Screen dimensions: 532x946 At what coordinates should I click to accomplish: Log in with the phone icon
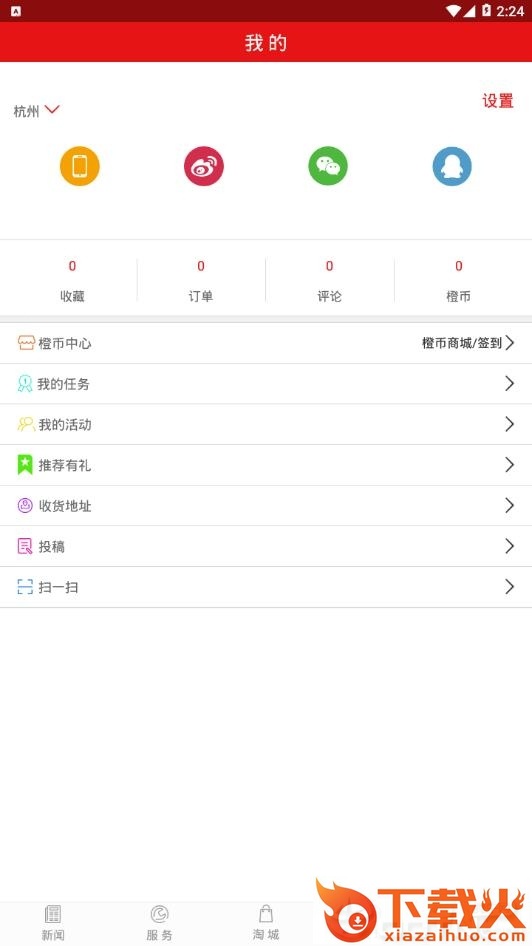tap(80, 166)
